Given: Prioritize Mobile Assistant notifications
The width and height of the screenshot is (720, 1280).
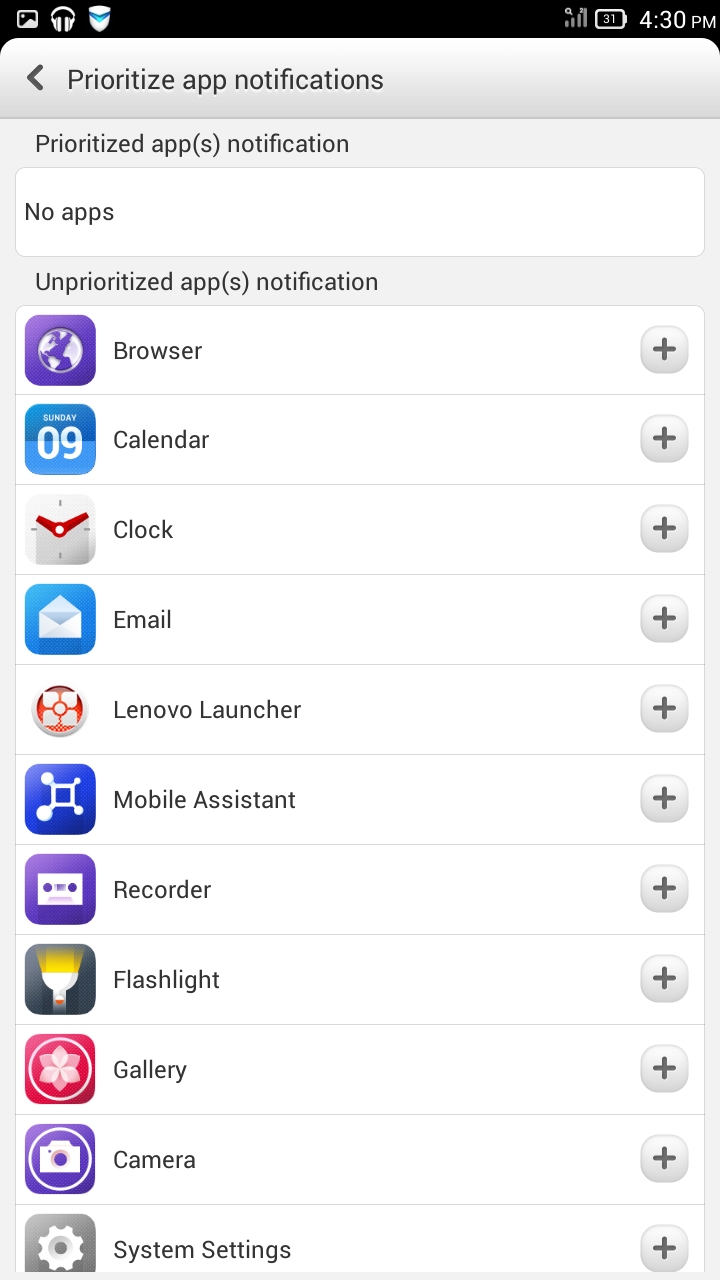Looking at the screenshot, I should point(664,799).
